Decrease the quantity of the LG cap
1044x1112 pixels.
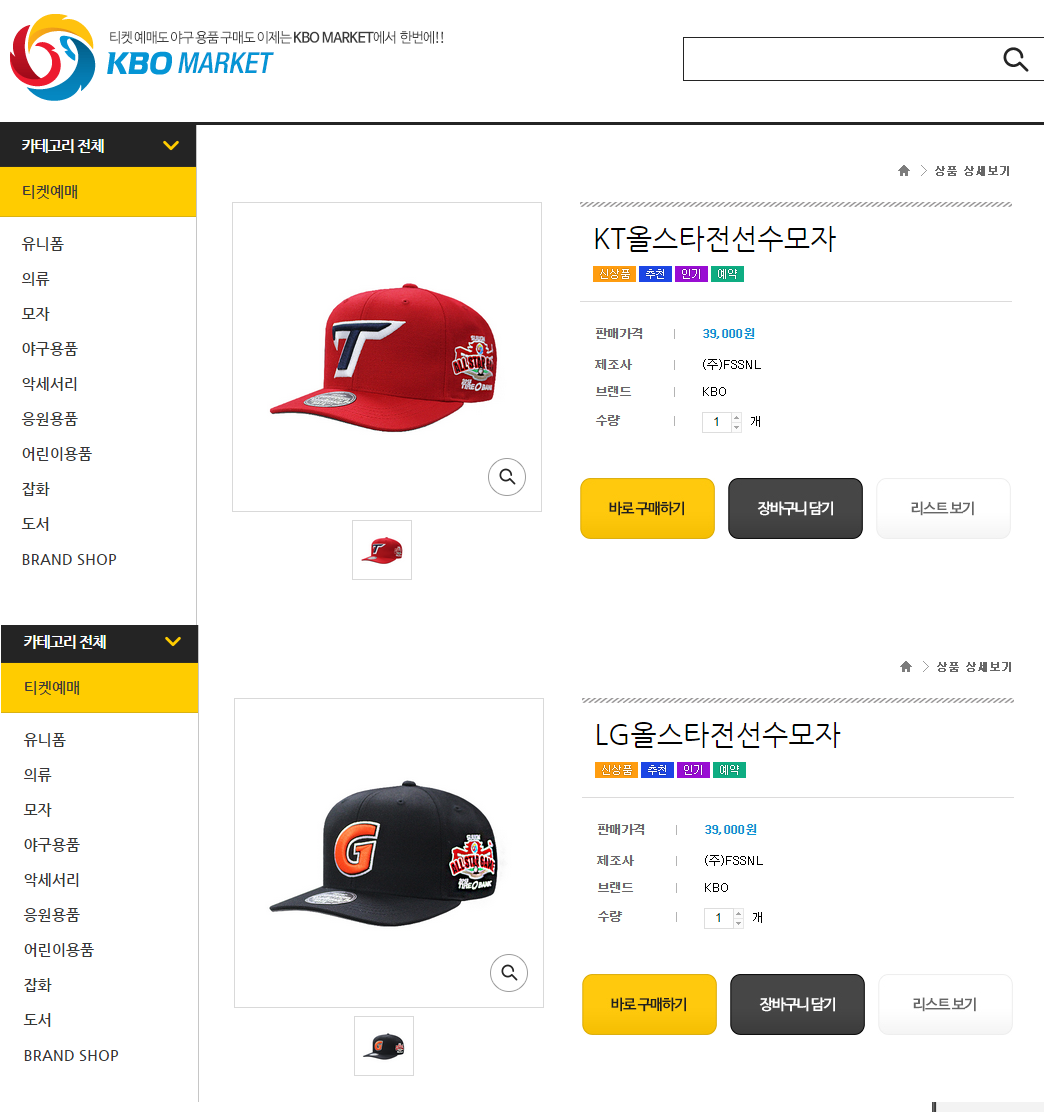tap(739, 923)
